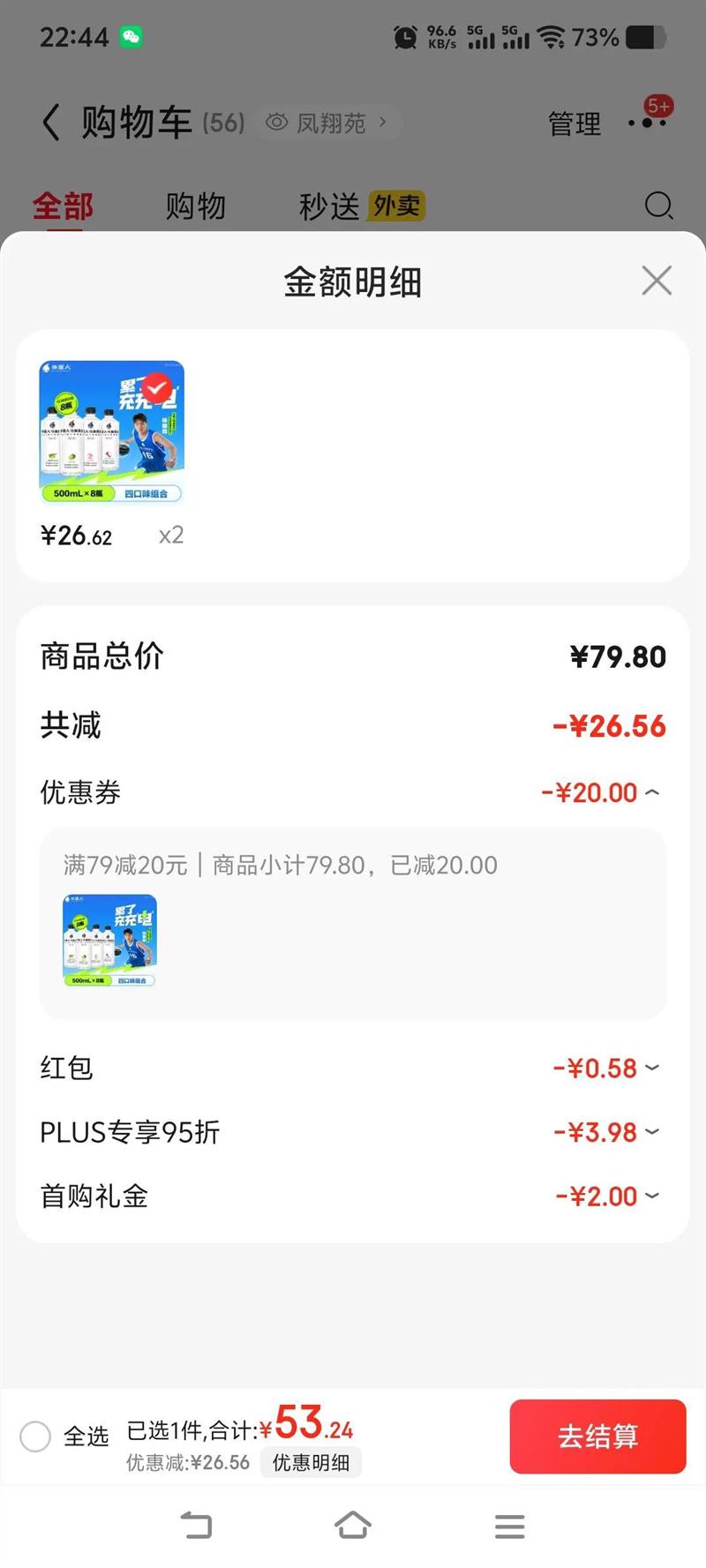
Task: Tap the system home button
Action: click(352, 1526)
